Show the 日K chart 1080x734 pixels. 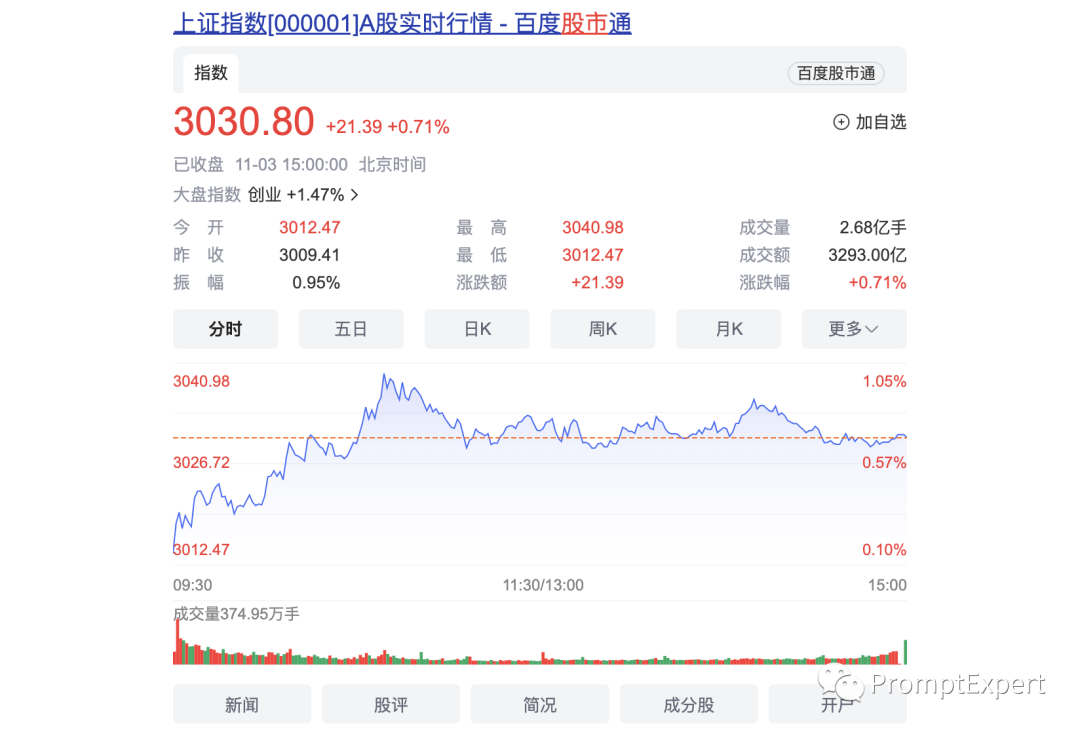coord(477,329)
